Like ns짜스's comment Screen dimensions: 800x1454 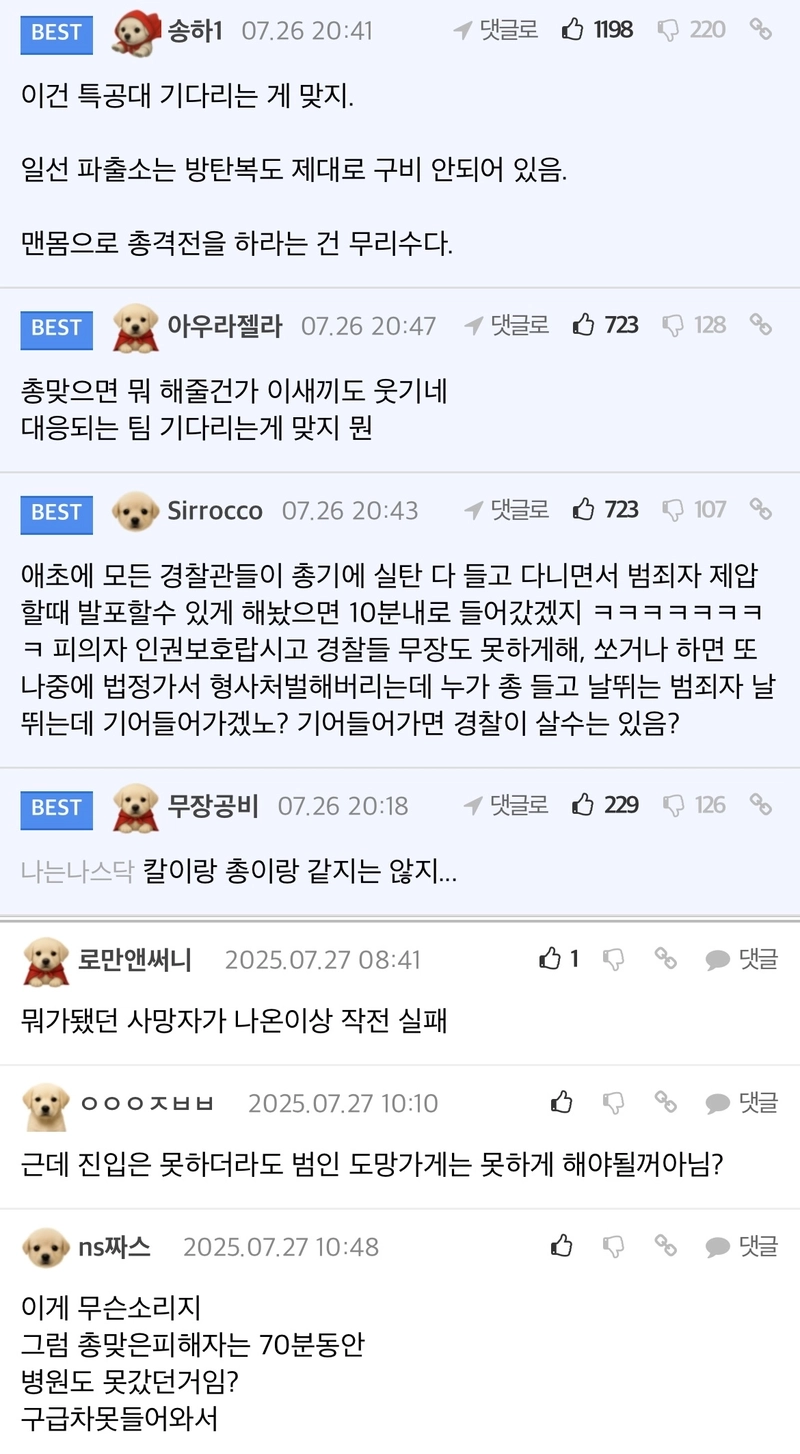point(562,1246)
